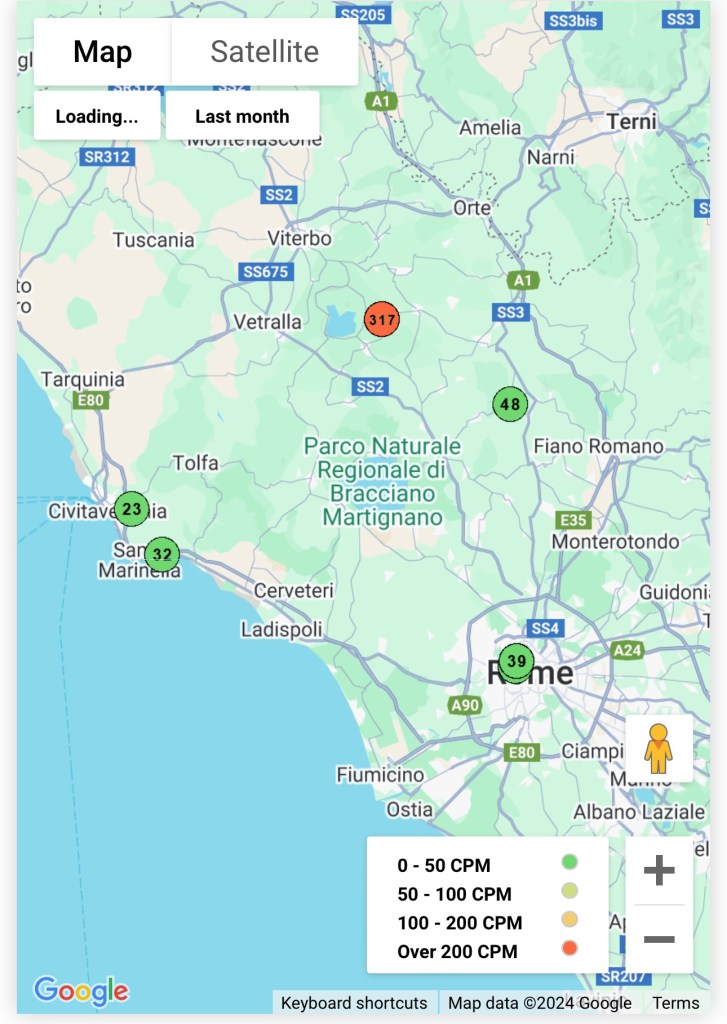Switch to Satellite view
Image resolution: width=727 pixels, height=1024 pixels.
(x=264, y=52)
